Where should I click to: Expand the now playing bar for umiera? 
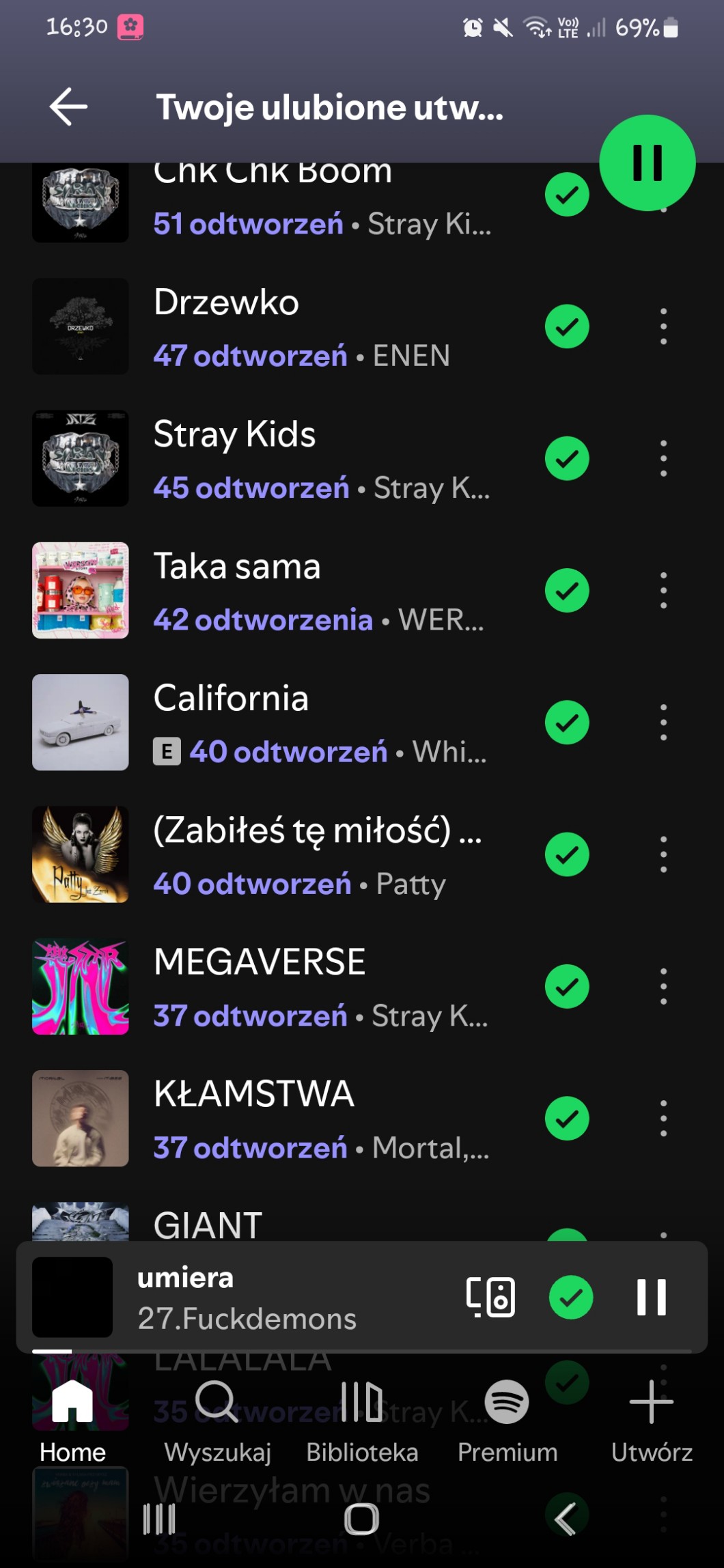click(x=273, y=1298)
